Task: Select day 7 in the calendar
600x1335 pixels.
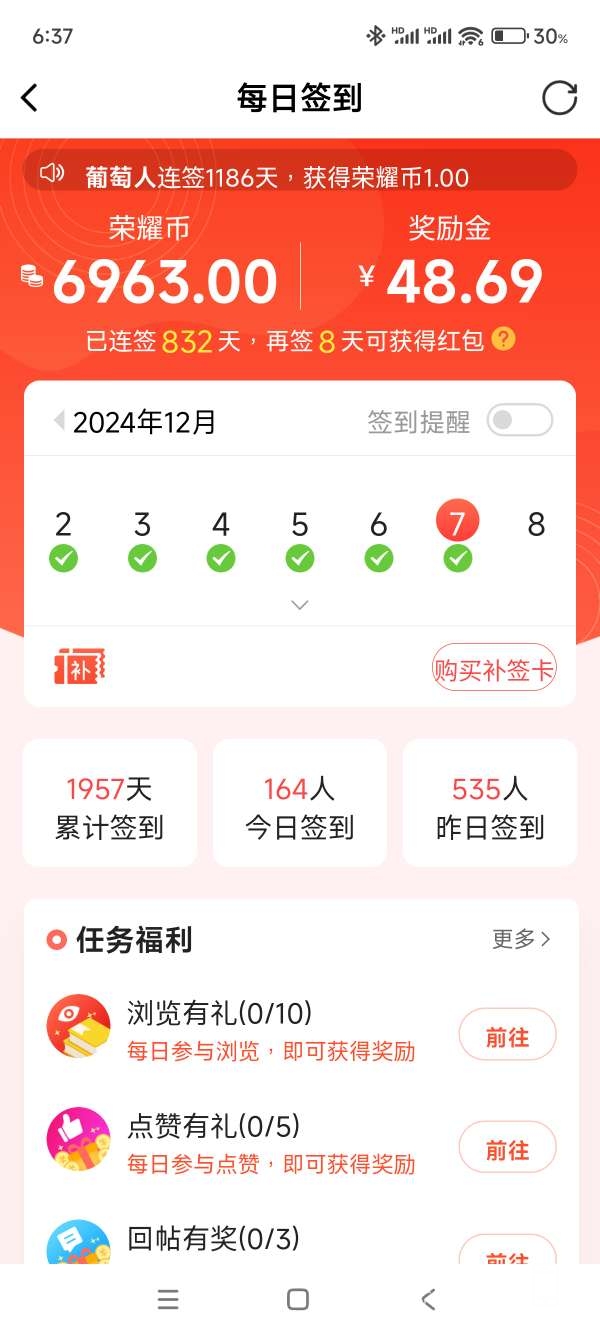Action: coord(457,523)
